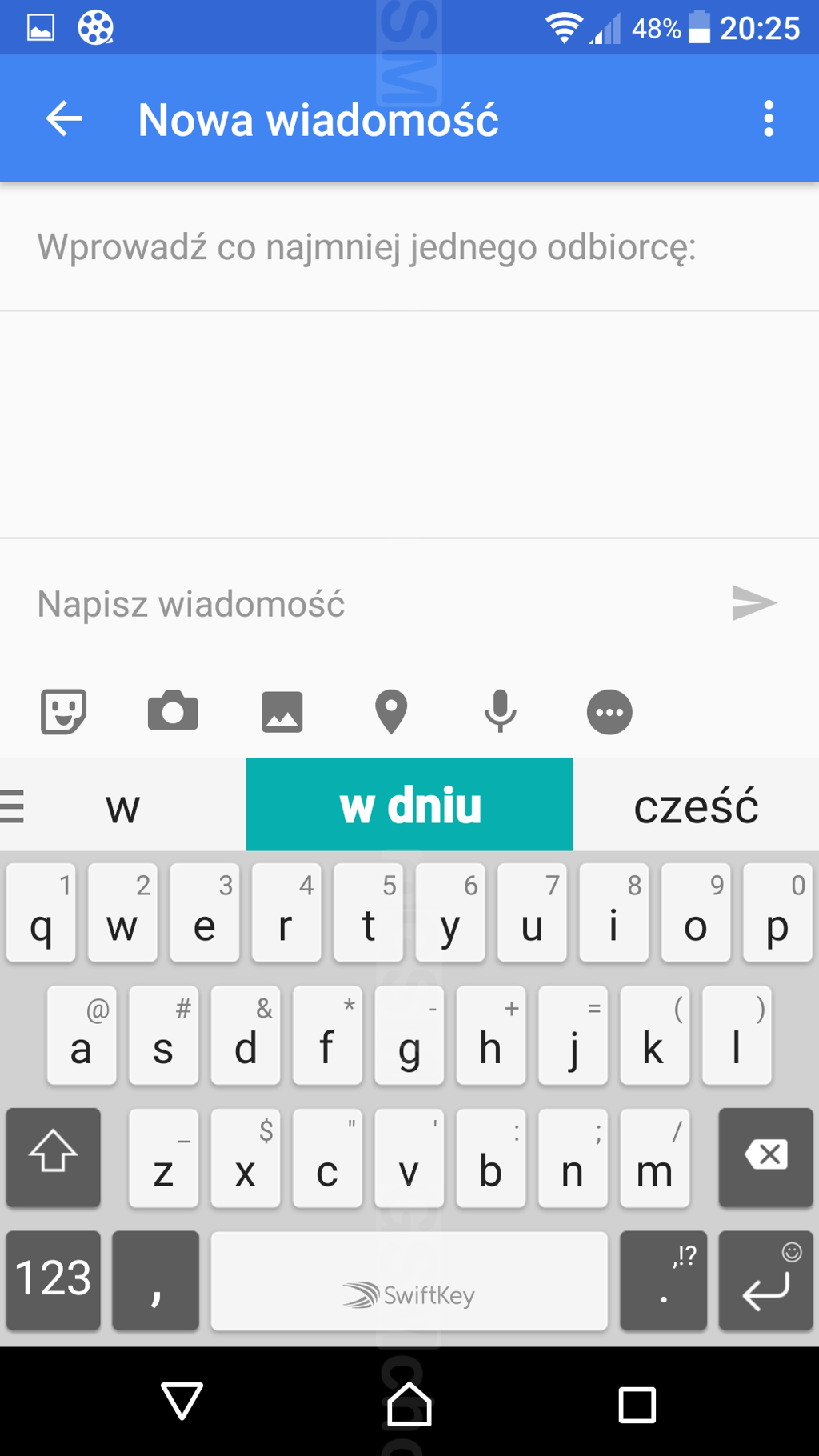Attach a picture from gallery icon
Image resolution: width=819 pixels, height=1456 pixels.
(282, 711)
